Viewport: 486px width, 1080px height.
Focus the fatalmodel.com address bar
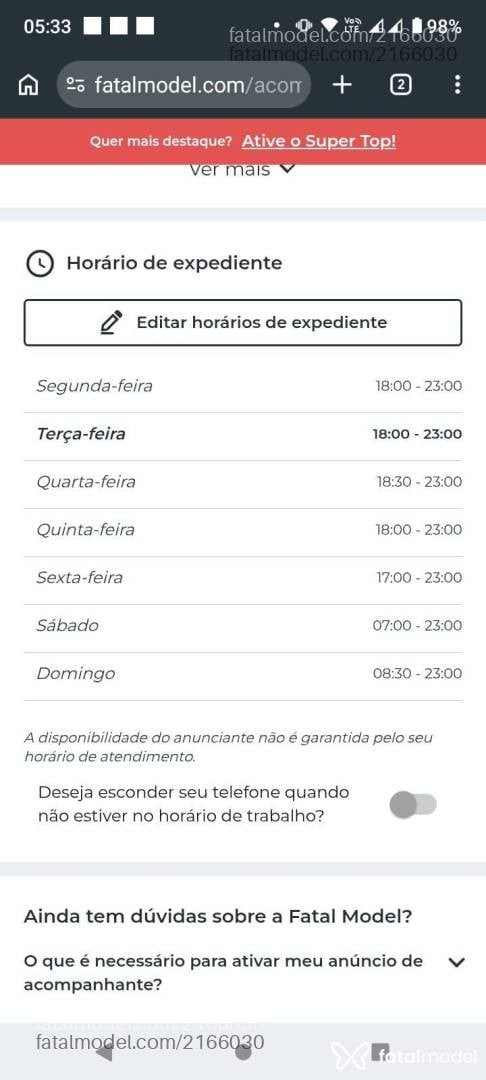click(x=184, y=85)
